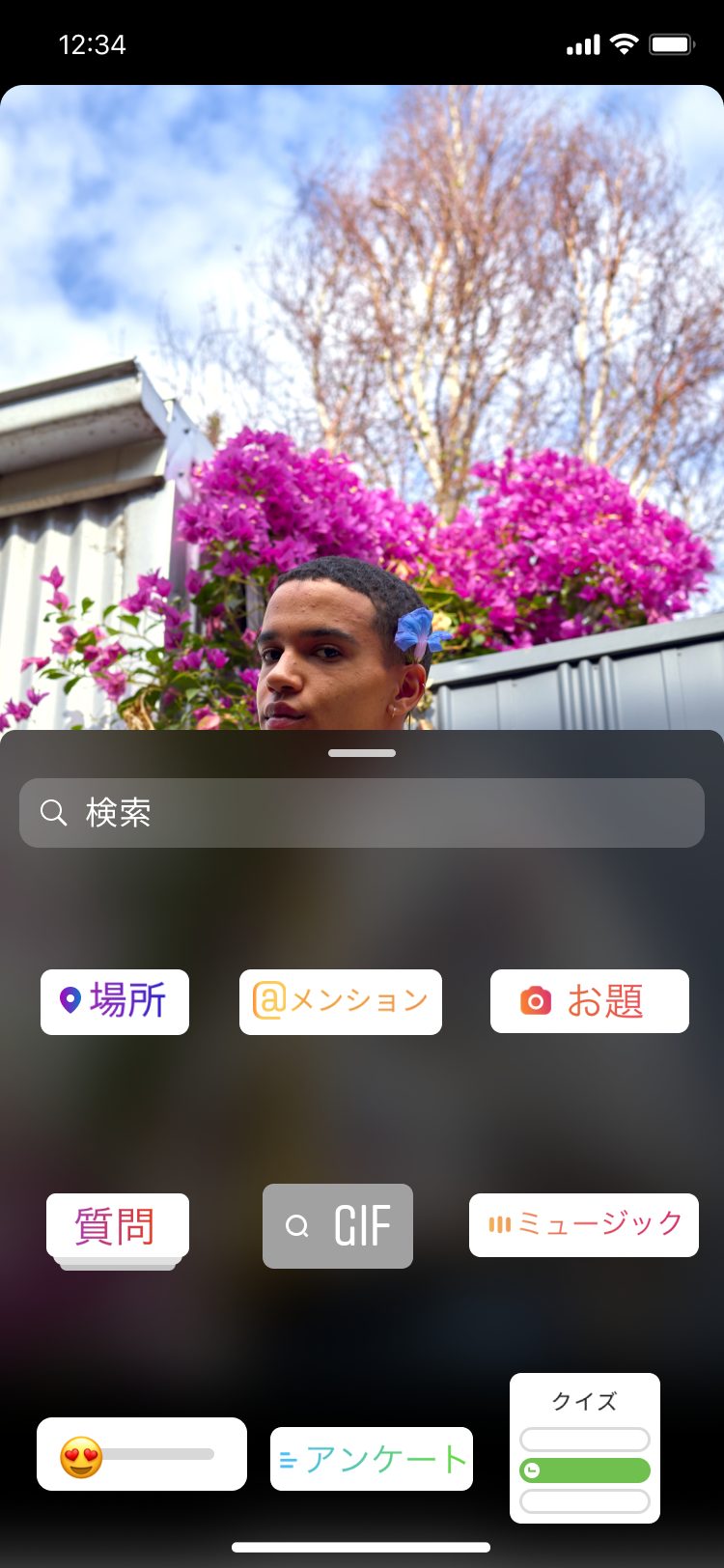Tap the sheet drag handle

(x=362, y=753)
